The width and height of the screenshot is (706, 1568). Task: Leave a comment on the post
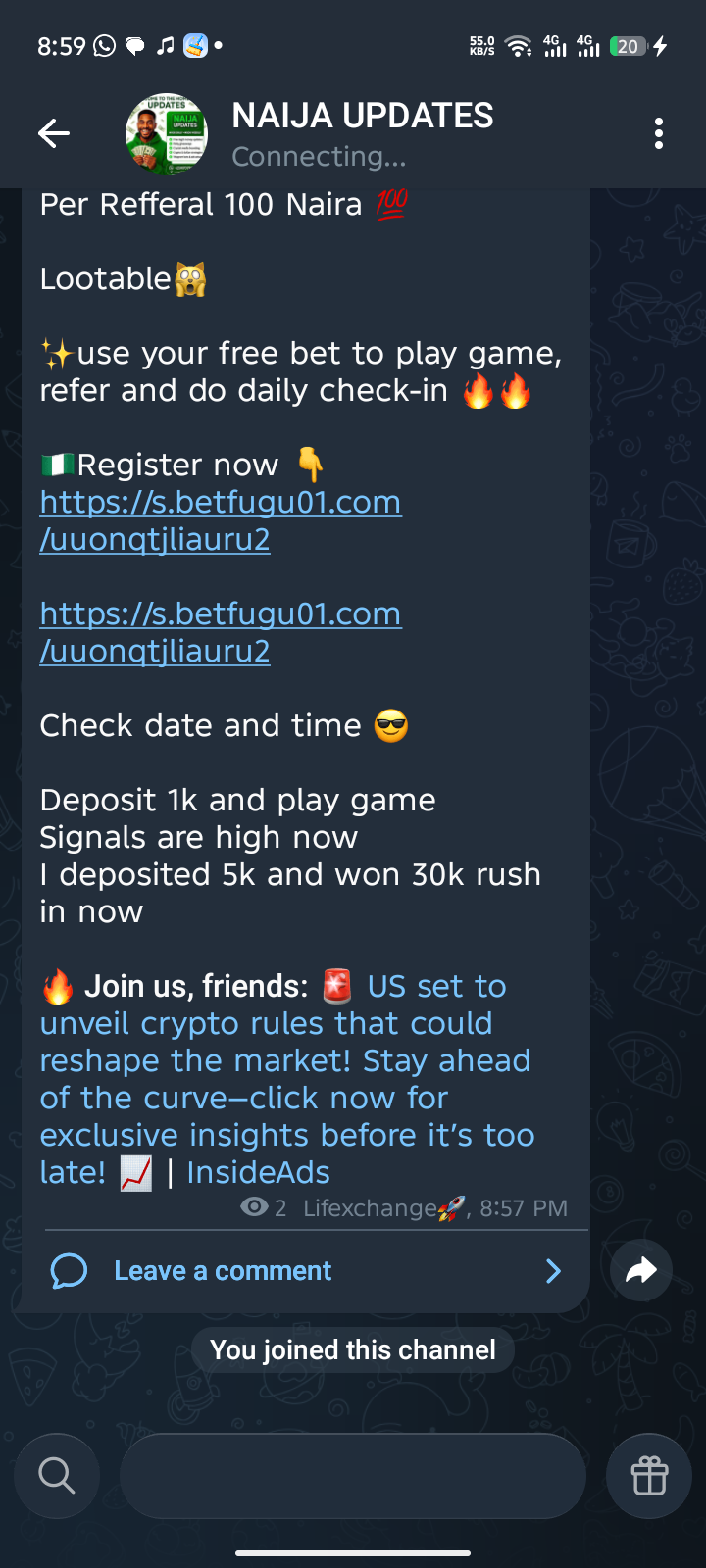(x=223, y=1271)
